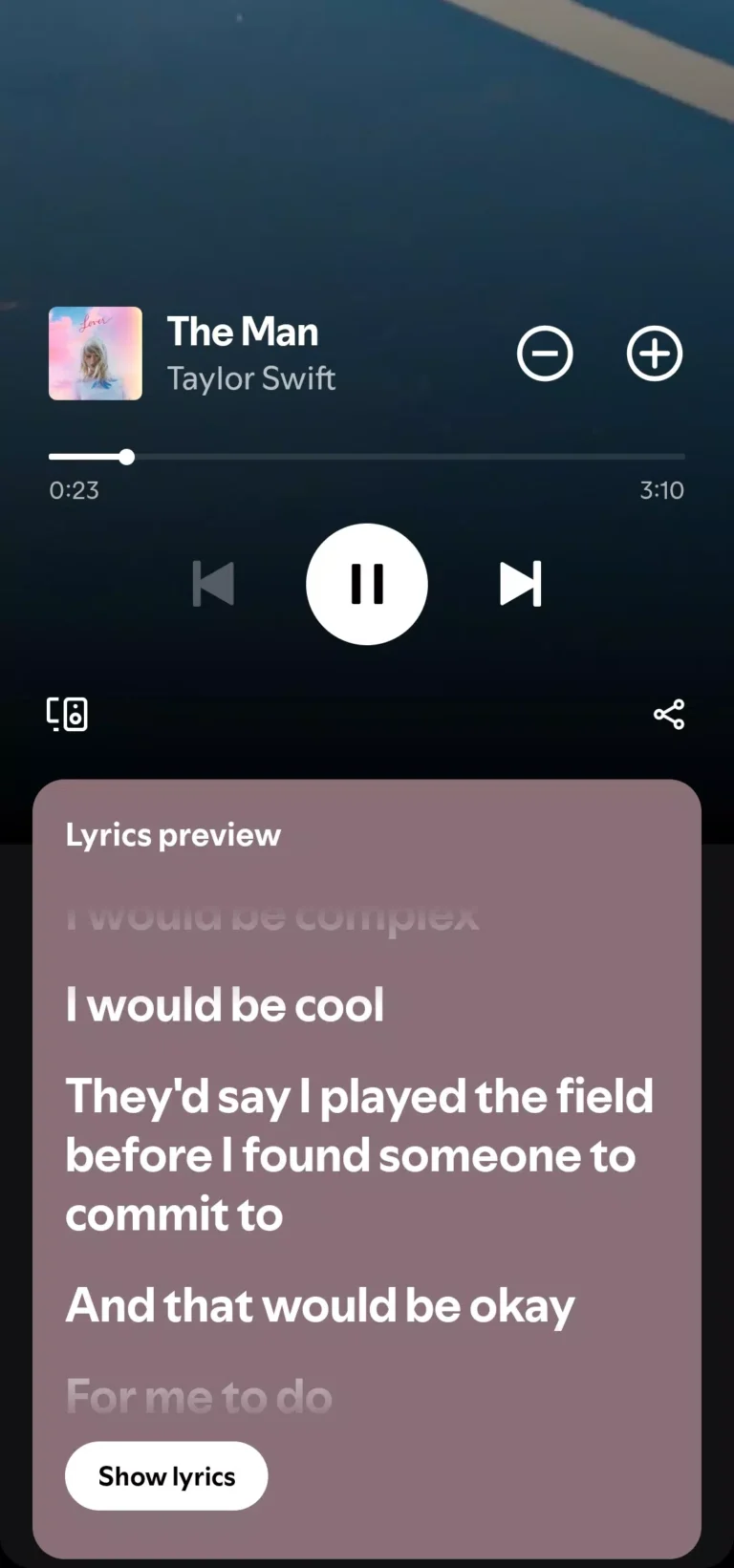Click the total duration 3:10
Image resolution: width=734 pixels, height=1568 pixels.
(662, 490)
